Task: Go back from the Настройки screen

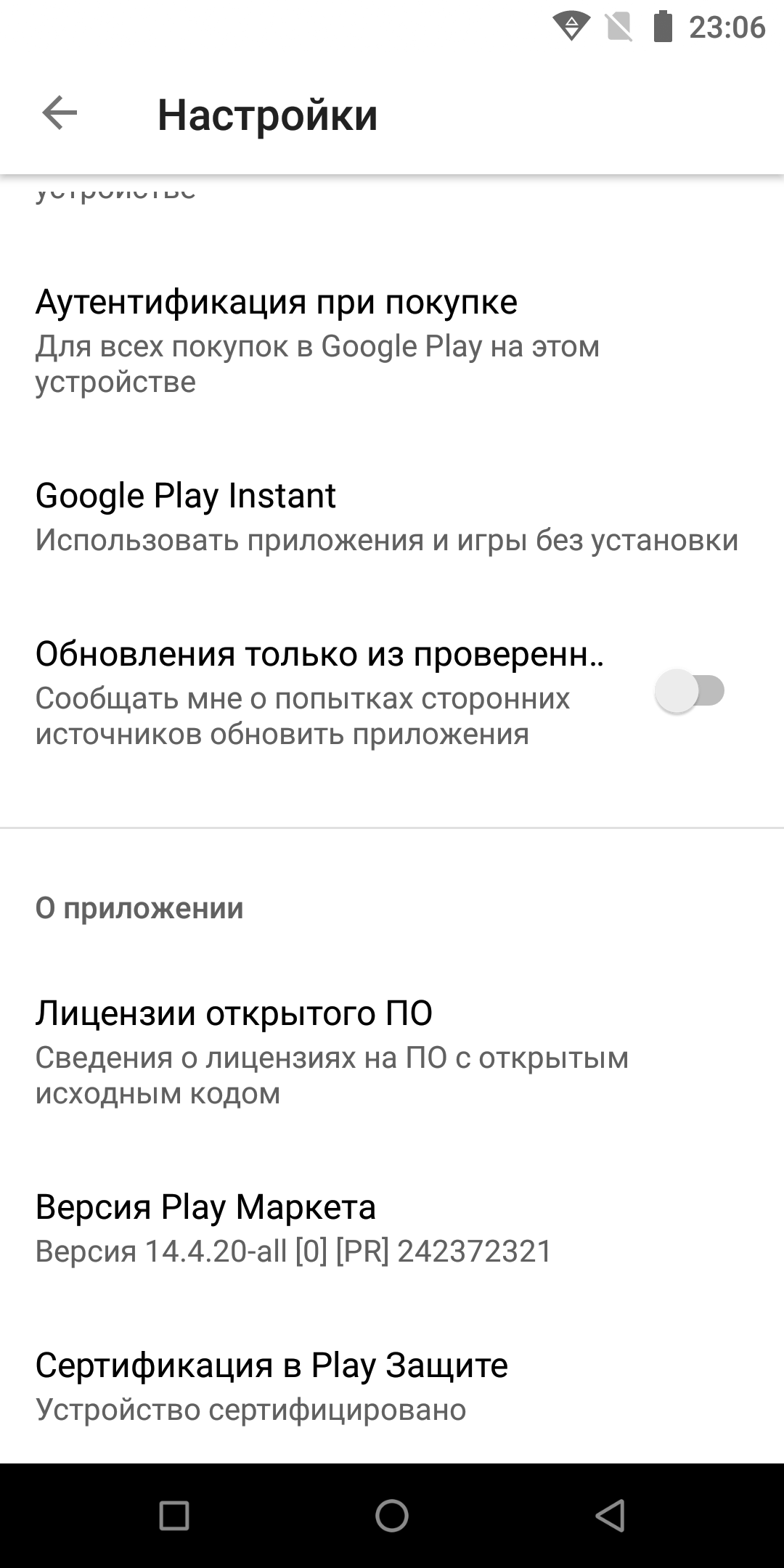Action: point(60,114)
